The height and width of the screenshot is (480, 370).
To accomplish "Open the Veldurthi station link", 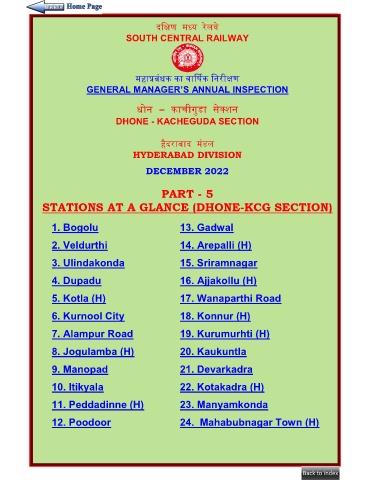I will click(80, 245).
